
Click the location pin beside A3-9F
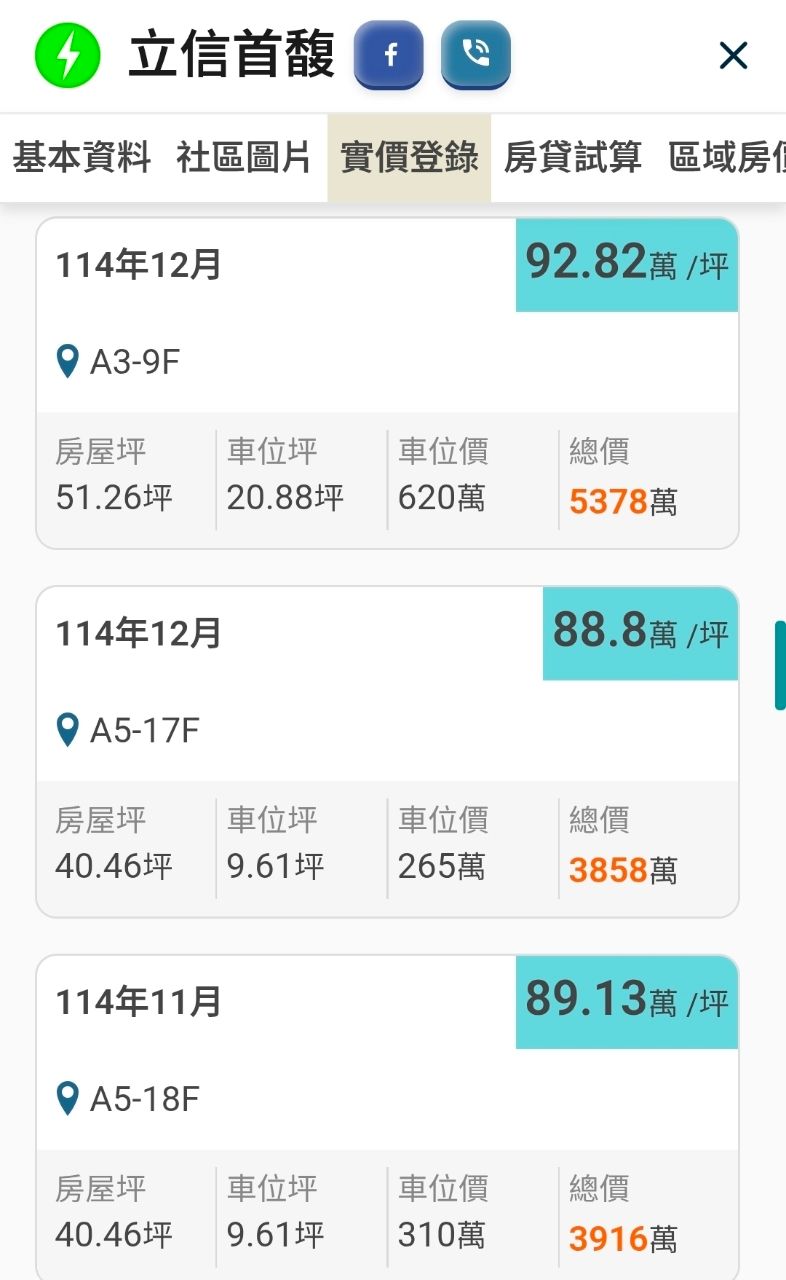click(x=67, y=362)
